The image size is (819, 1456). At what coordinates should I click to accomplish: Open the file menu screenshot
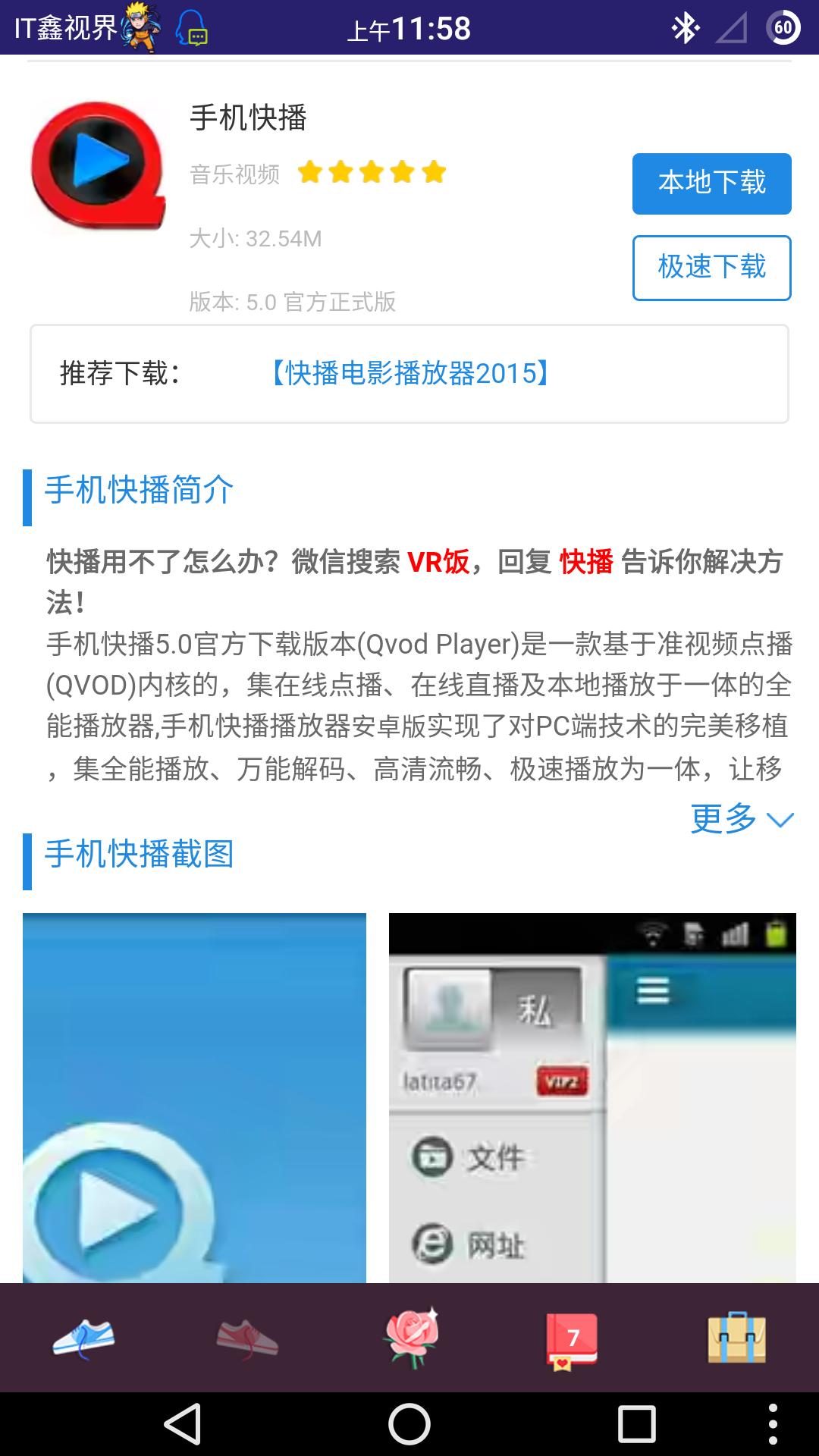591,1097
